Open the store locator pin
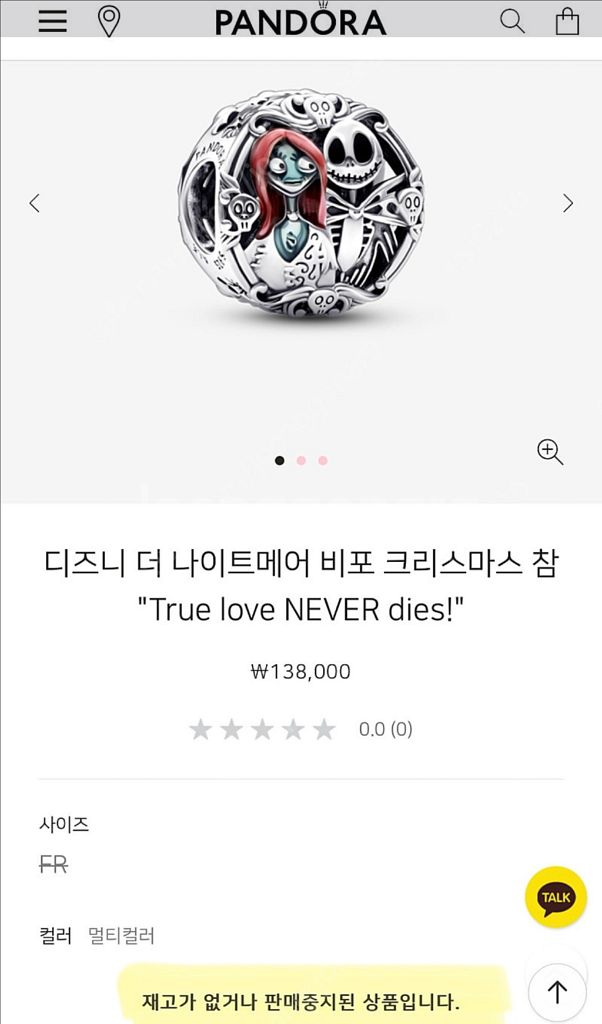Viewport: 602px width, 1024px height. (x=109, y=21)
